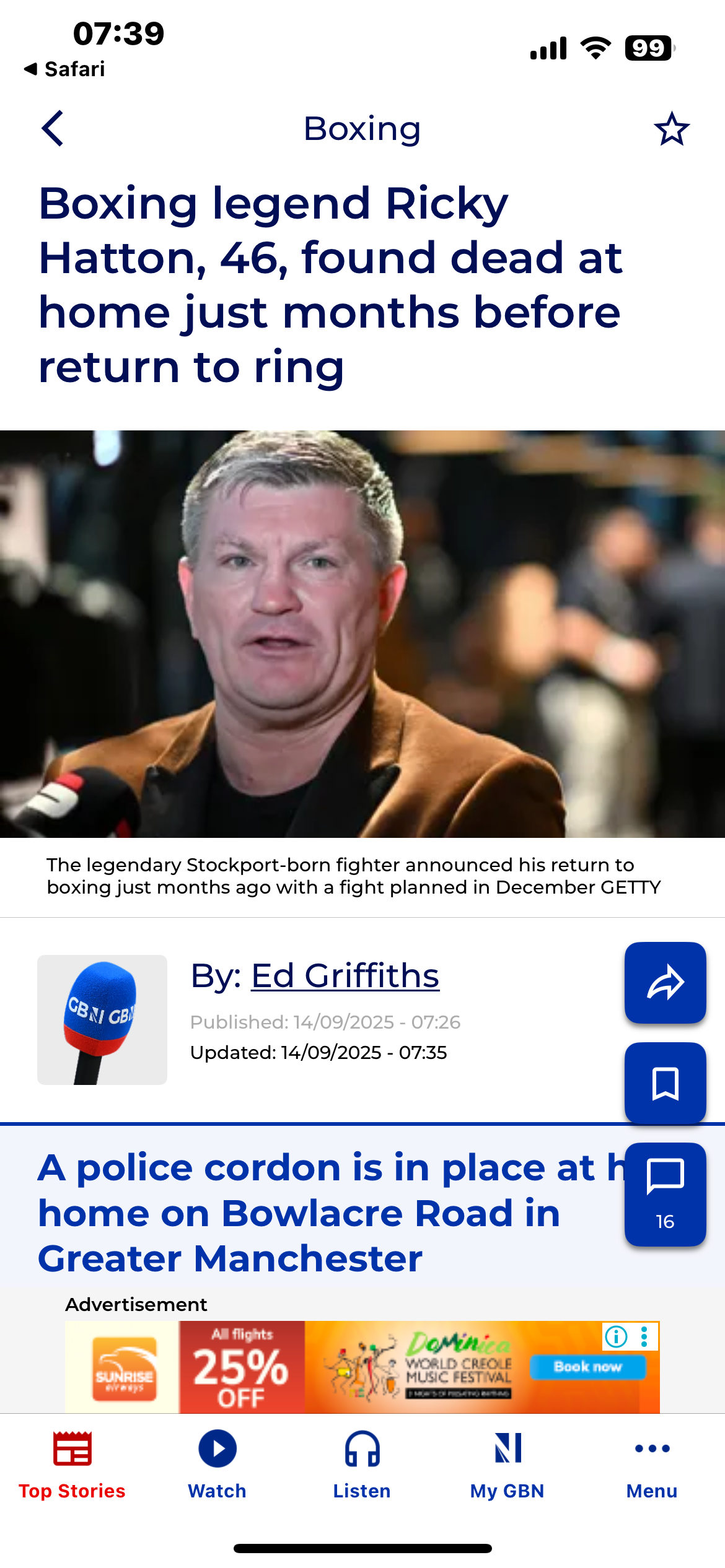Share this article
Image resolution: width=725 pixels, height=1568 pixels.
point(665,983)
